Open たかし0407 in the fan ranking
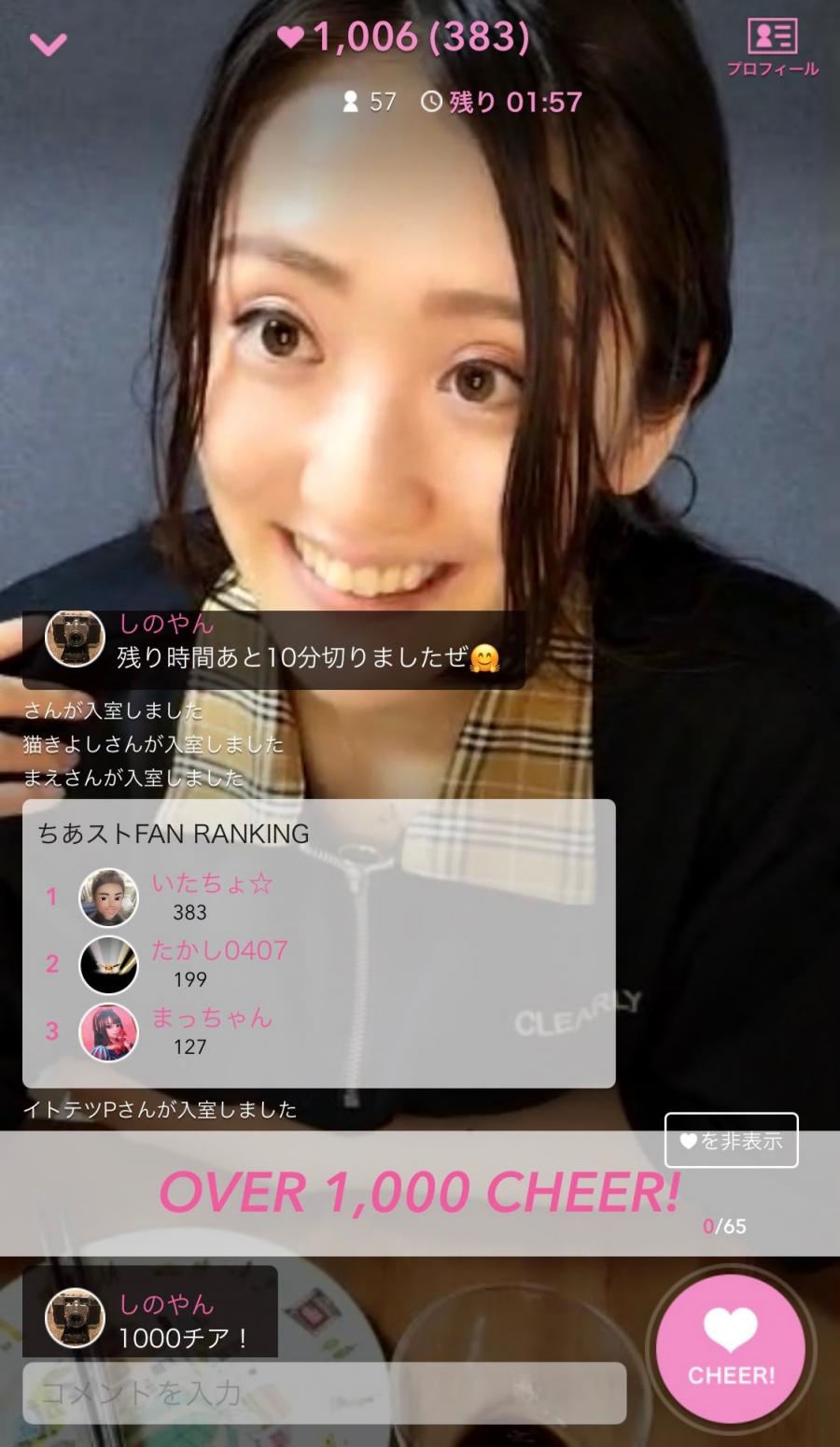 point(219,950)
